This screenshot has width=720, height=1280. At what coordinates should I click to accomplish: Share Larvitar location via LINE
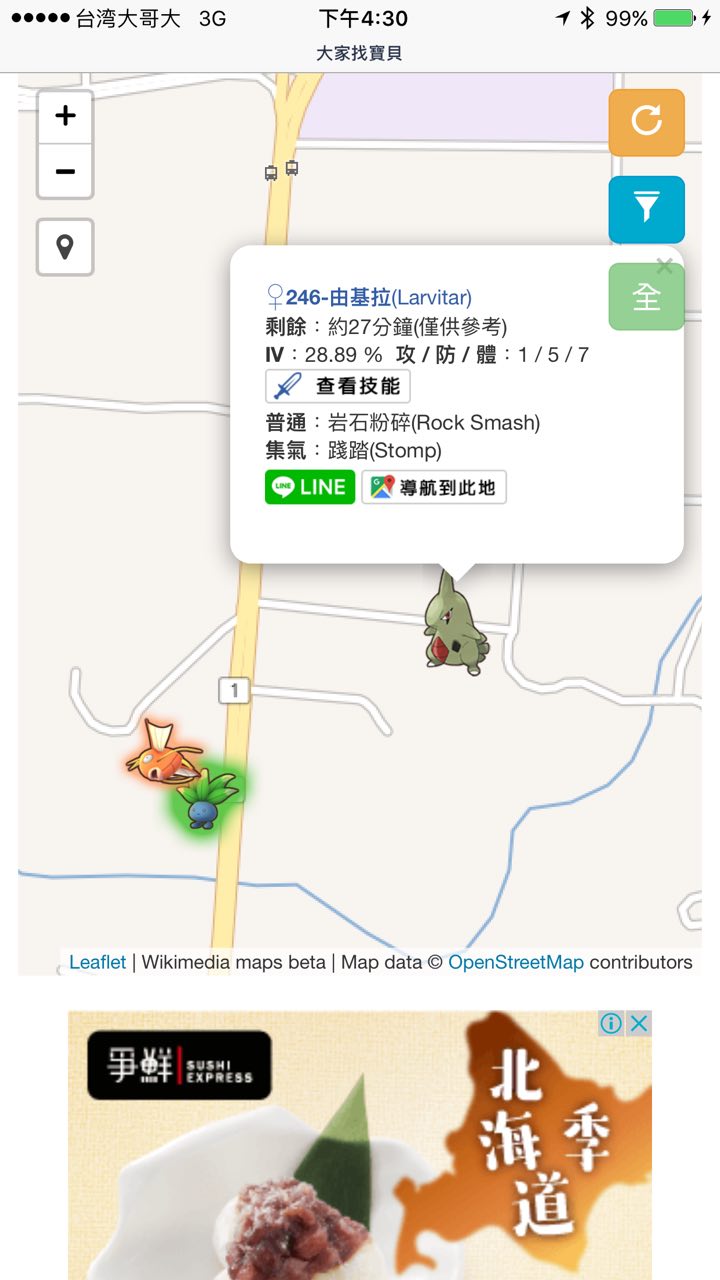coord(309,487)
